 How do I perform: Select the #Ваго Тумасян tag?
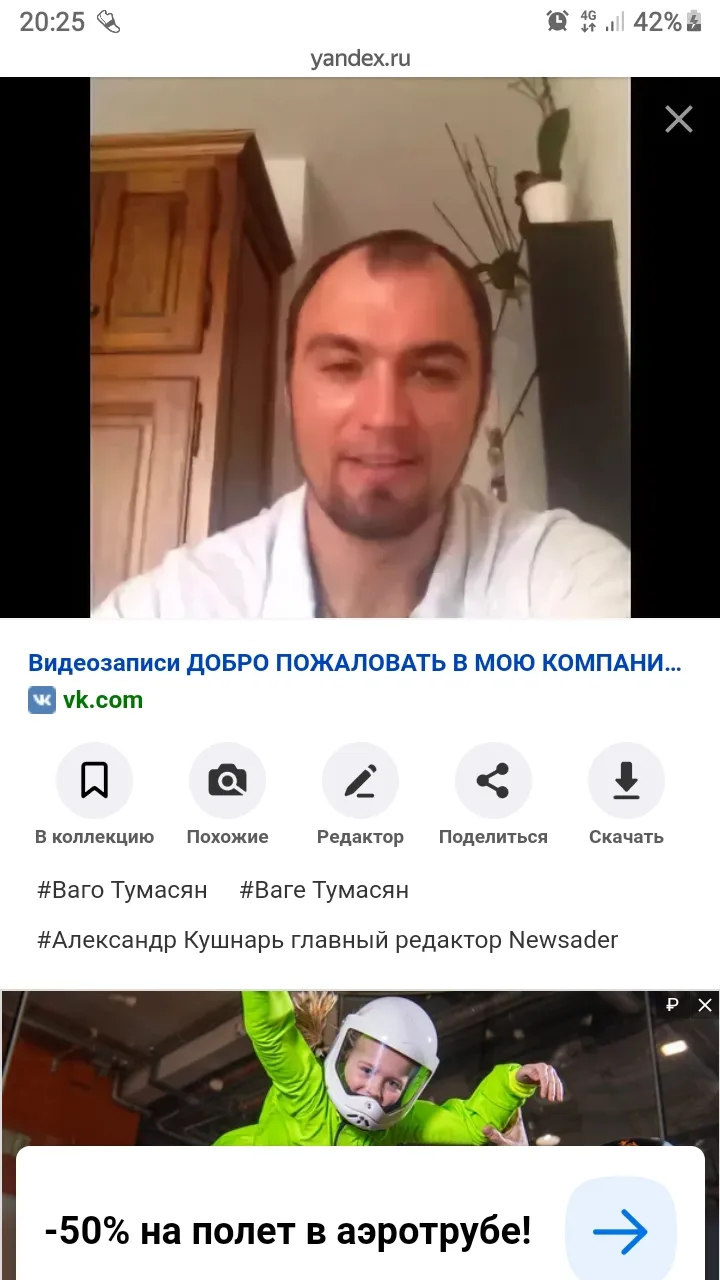tap(122, 890)
